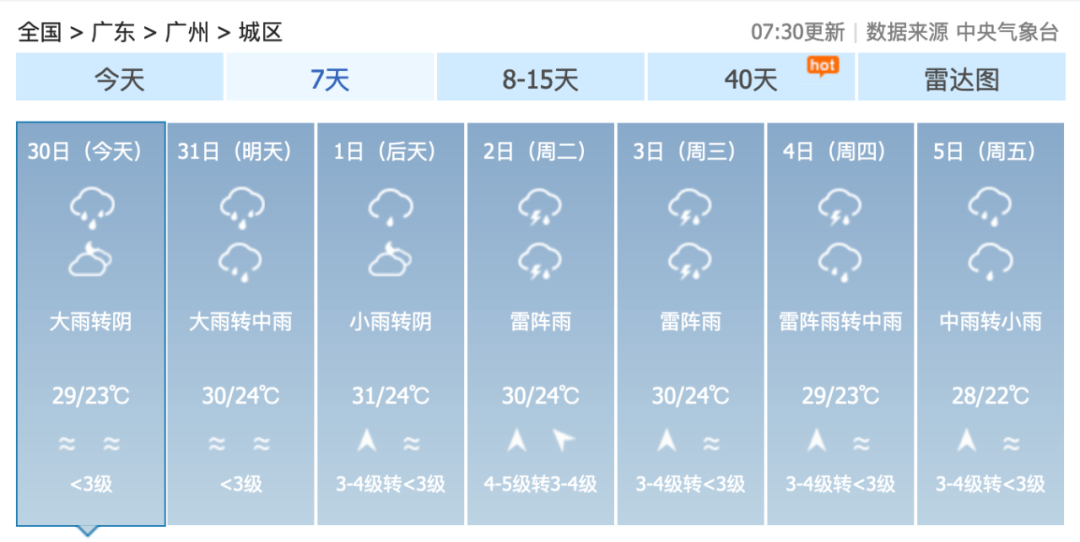Open the 8-15天 forecast tab

540,79
